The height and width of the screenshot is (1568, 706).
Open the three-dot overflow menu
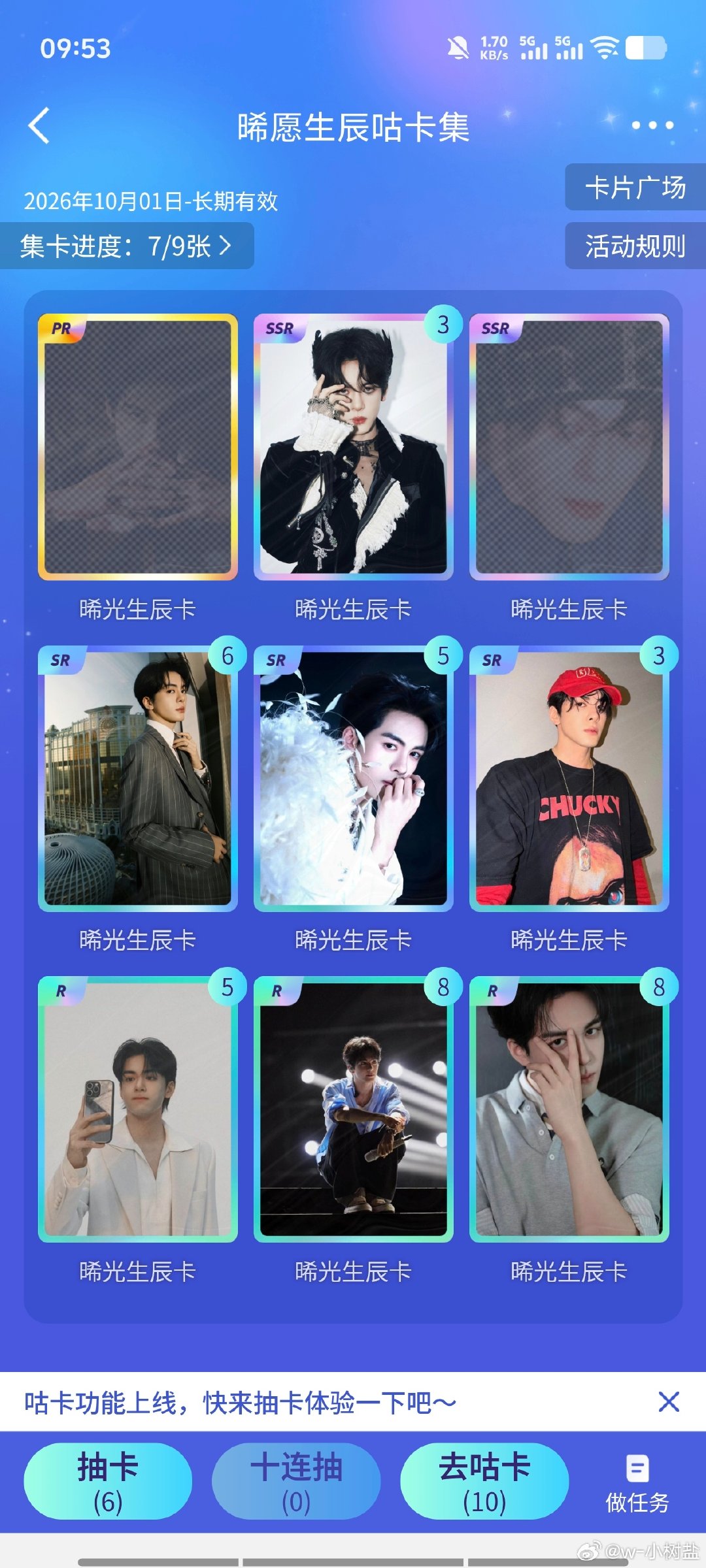pyautogui.click(x=652, y=125)
